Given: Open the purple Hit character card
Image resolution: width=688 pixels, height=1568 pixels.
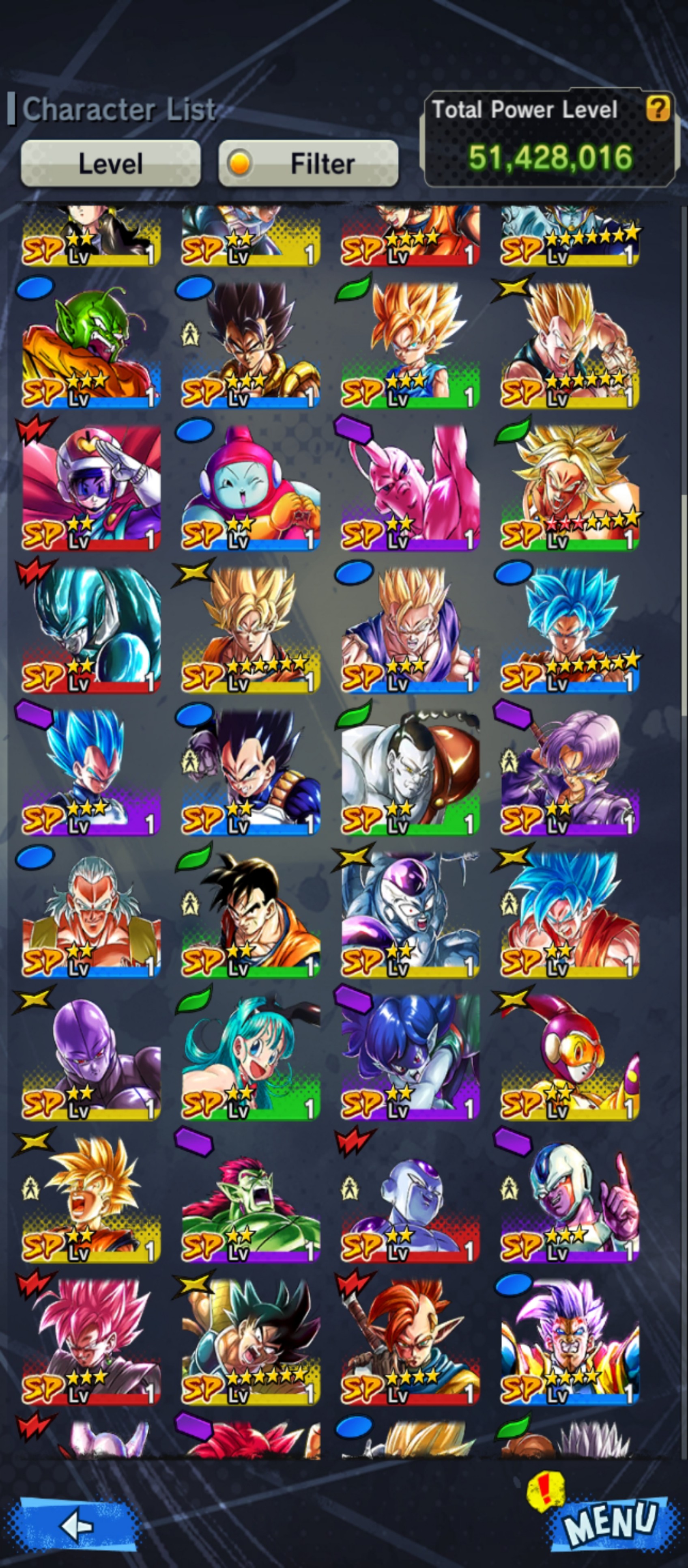Looking at the screenshot, I should [x=91, y=1057].
